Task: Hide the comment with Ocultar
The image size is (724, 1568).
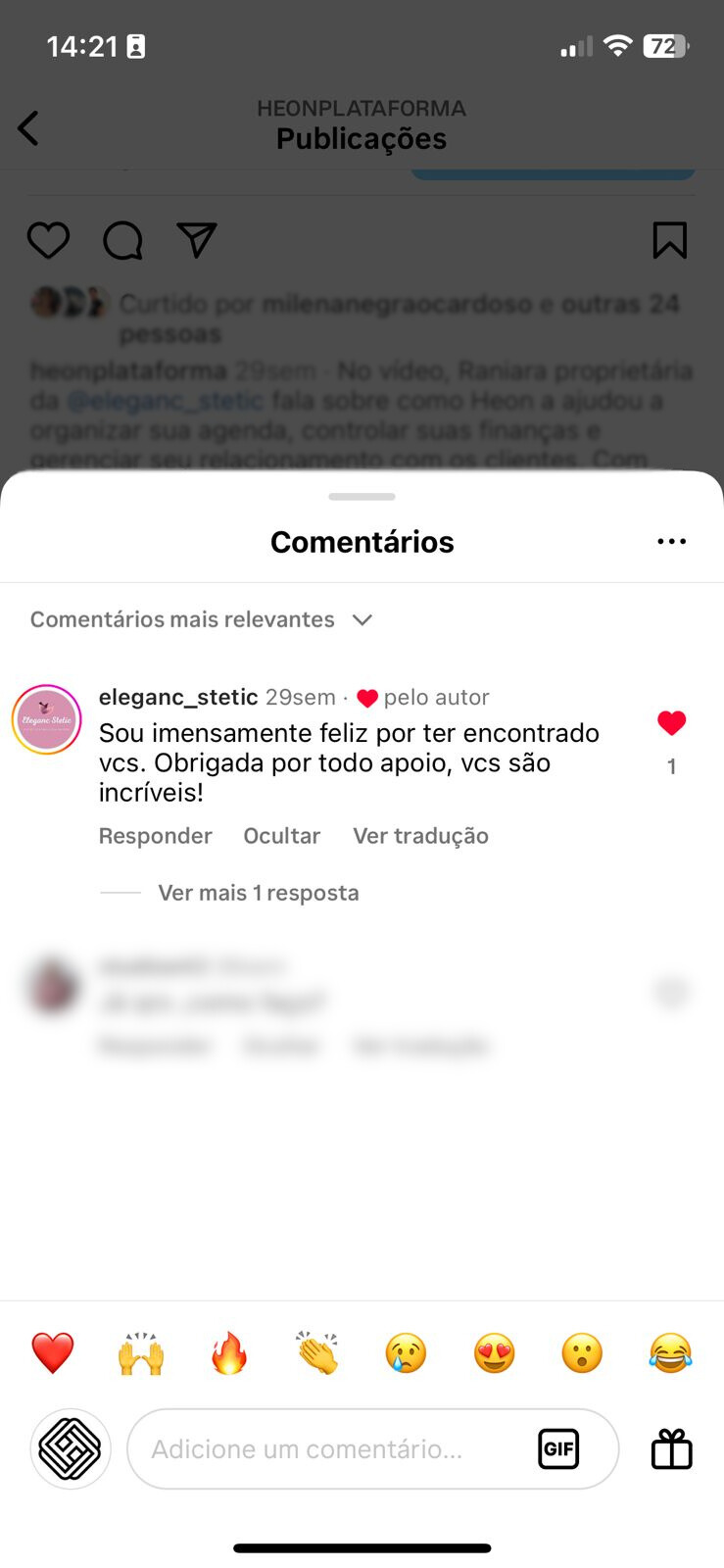Action: coord(281,836)
